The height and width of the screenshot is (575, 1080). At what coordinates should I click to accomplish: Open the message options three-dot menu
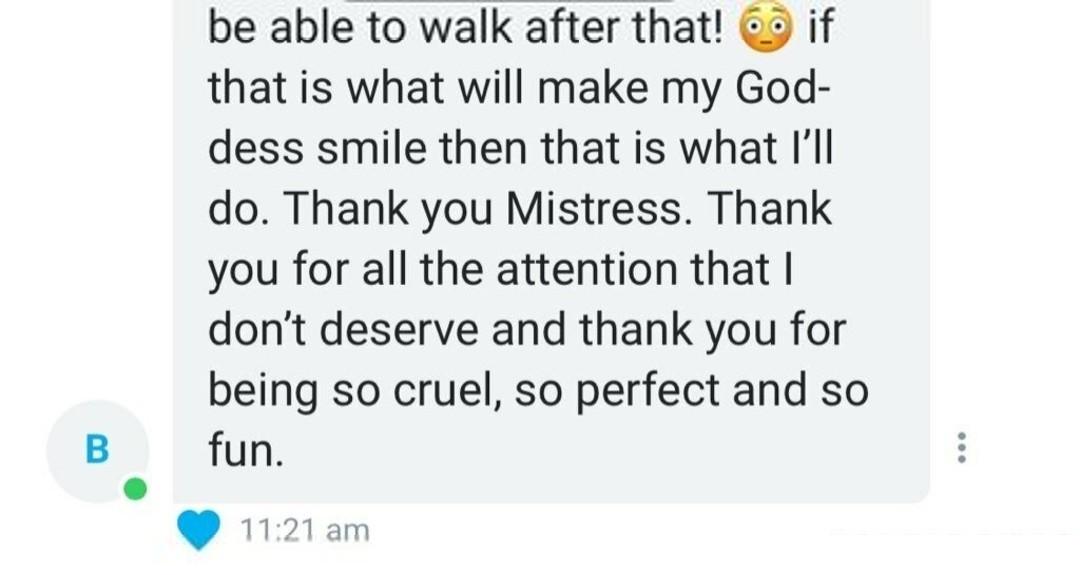pyautogui.click(x=961, y=447)
